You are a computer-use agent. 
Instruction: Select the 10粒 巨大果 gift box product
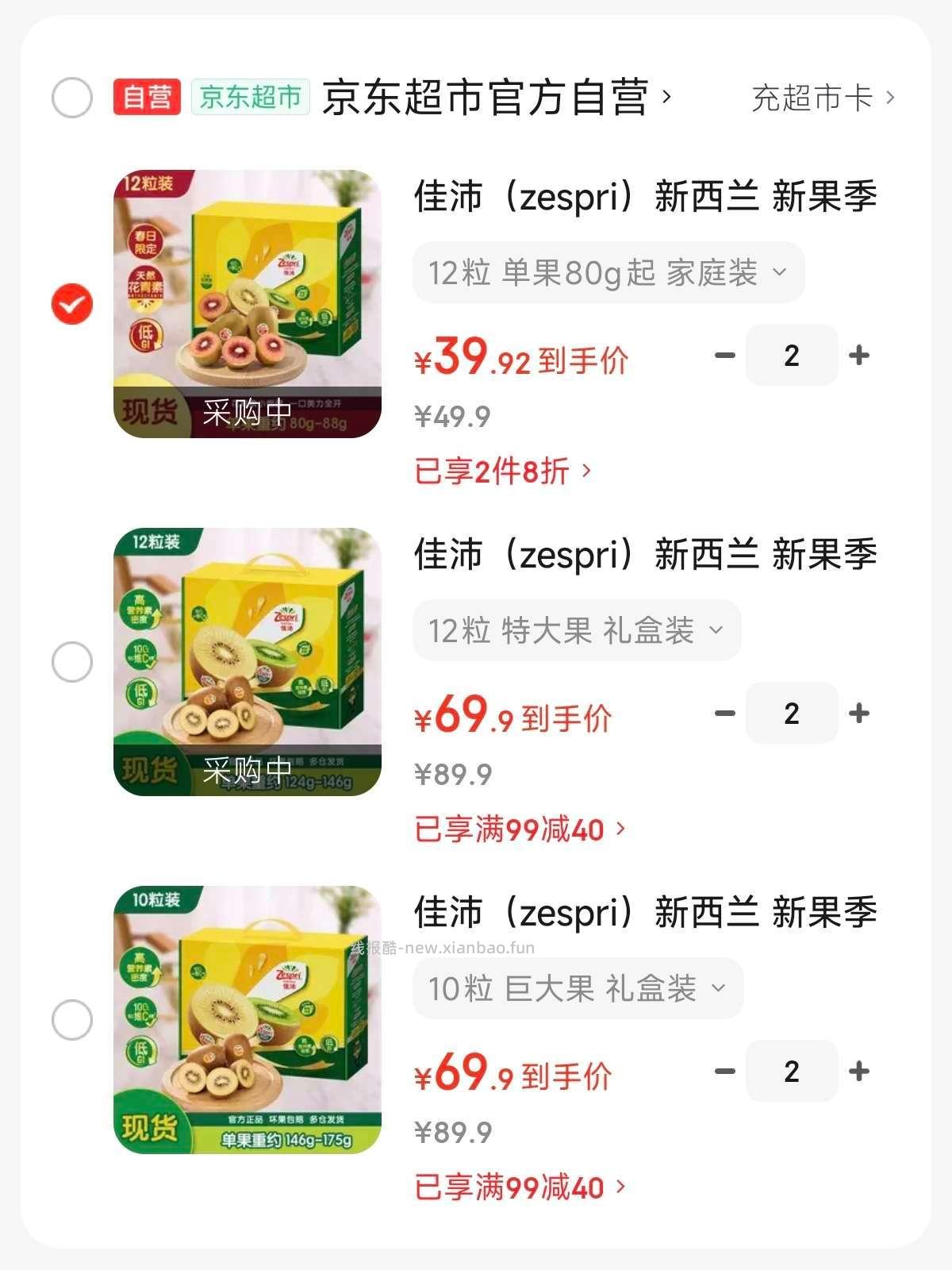pyautogui.click(x=72, y=1018)
